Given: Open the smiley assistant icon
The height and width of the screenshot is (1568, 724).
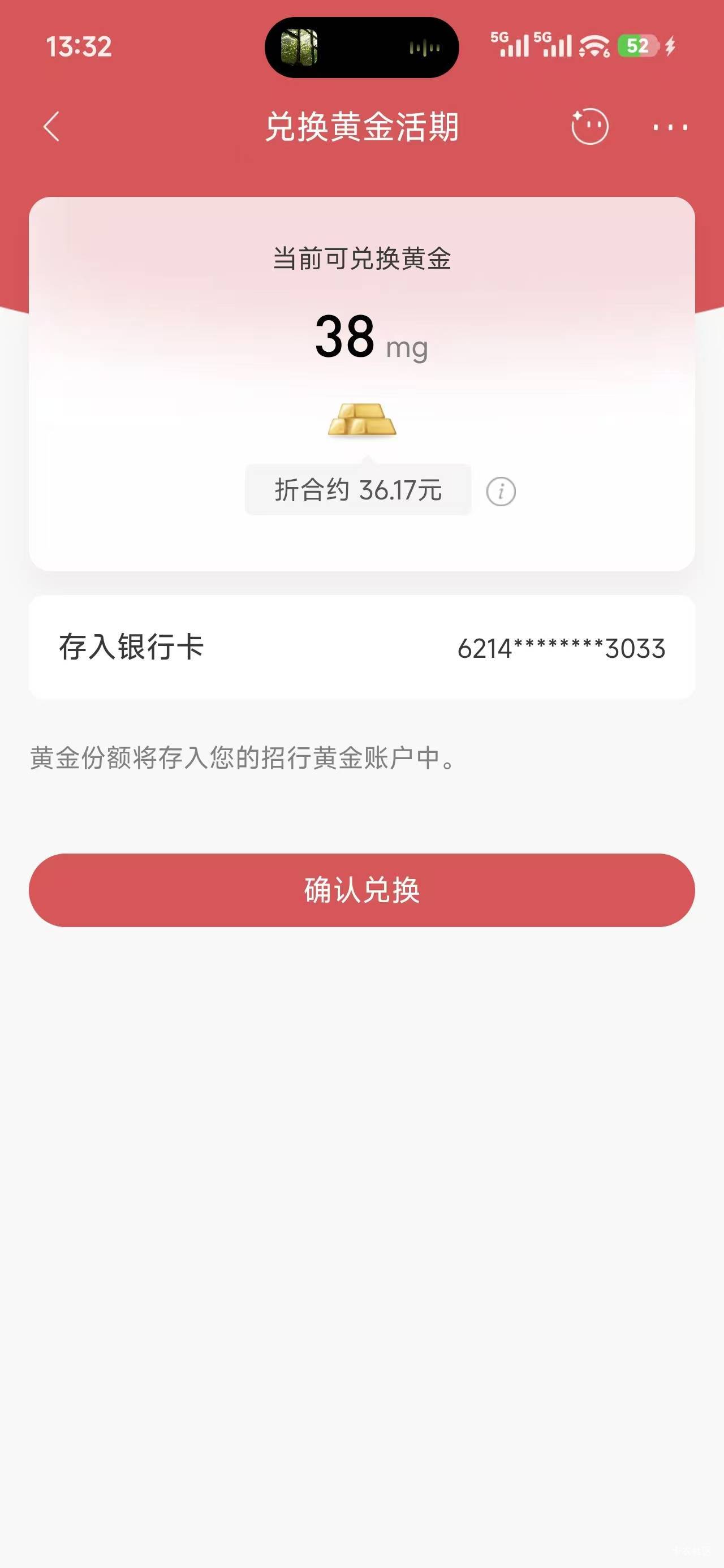Looking at the screenshot, I should [589, 127].
